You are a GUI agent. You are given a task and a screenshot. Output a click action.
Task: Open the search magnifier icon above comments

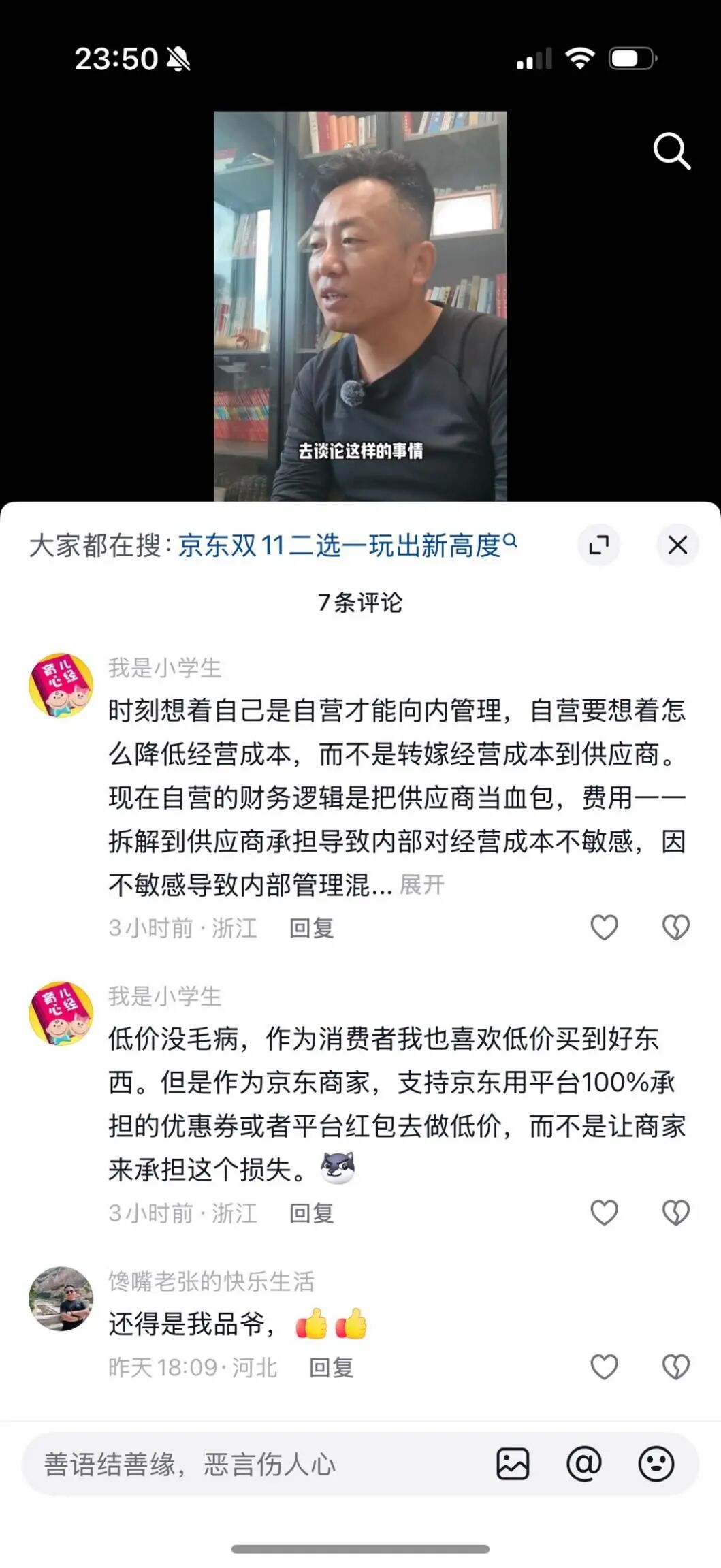pyautogui.click(x=671, y=150)
